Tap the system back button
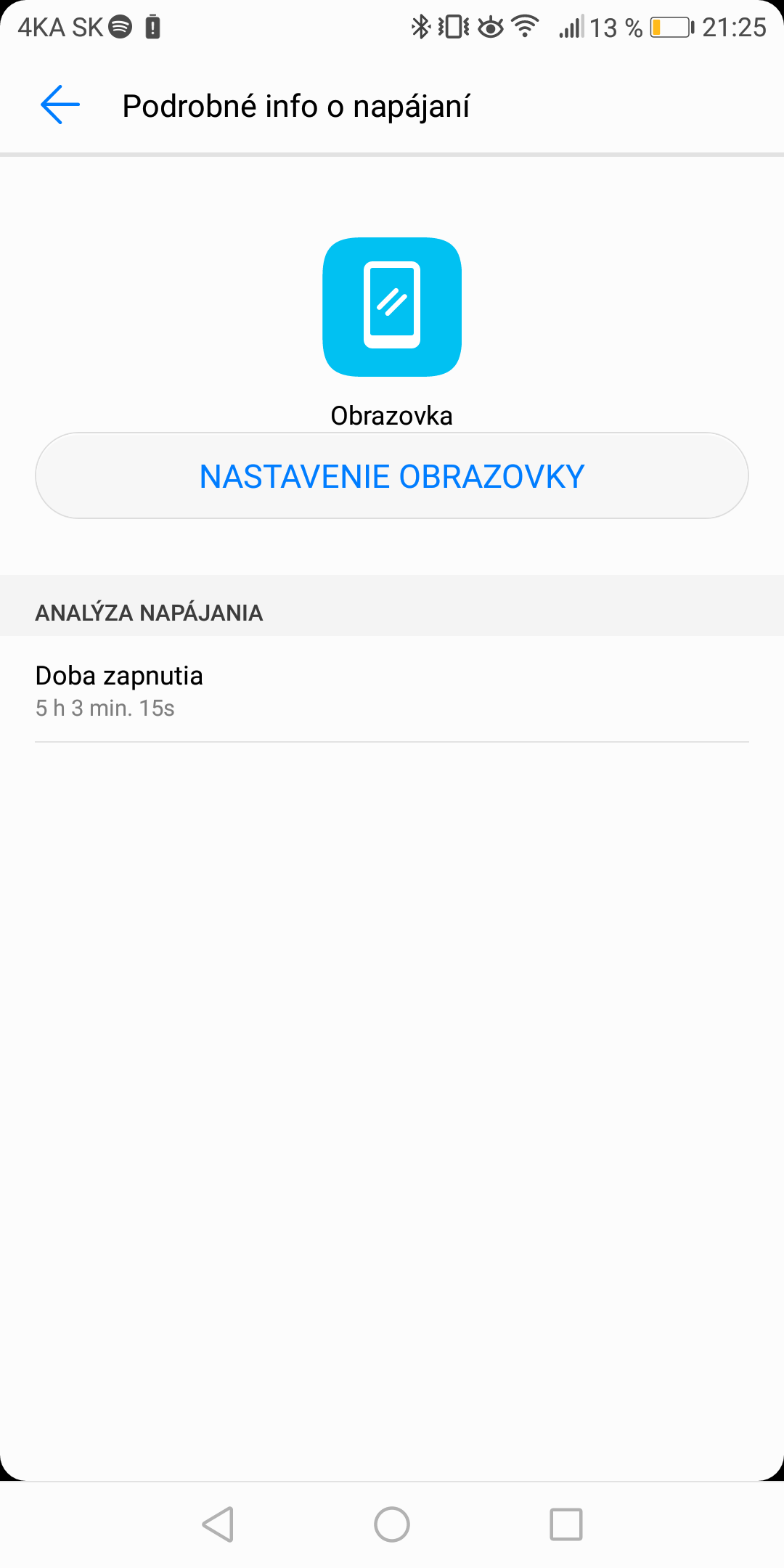 218,1524
